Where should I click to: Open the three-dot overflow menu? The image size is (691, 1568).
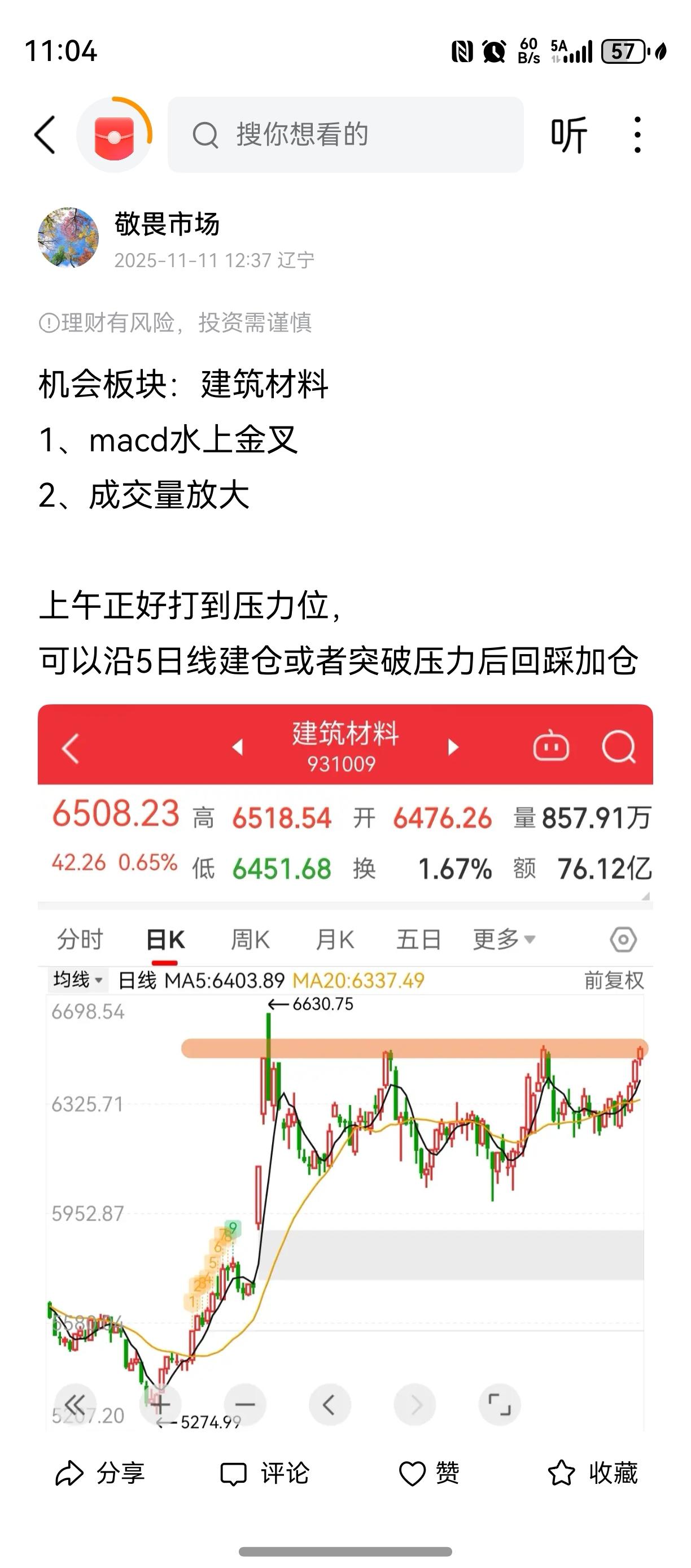click(x=637, y=134)
